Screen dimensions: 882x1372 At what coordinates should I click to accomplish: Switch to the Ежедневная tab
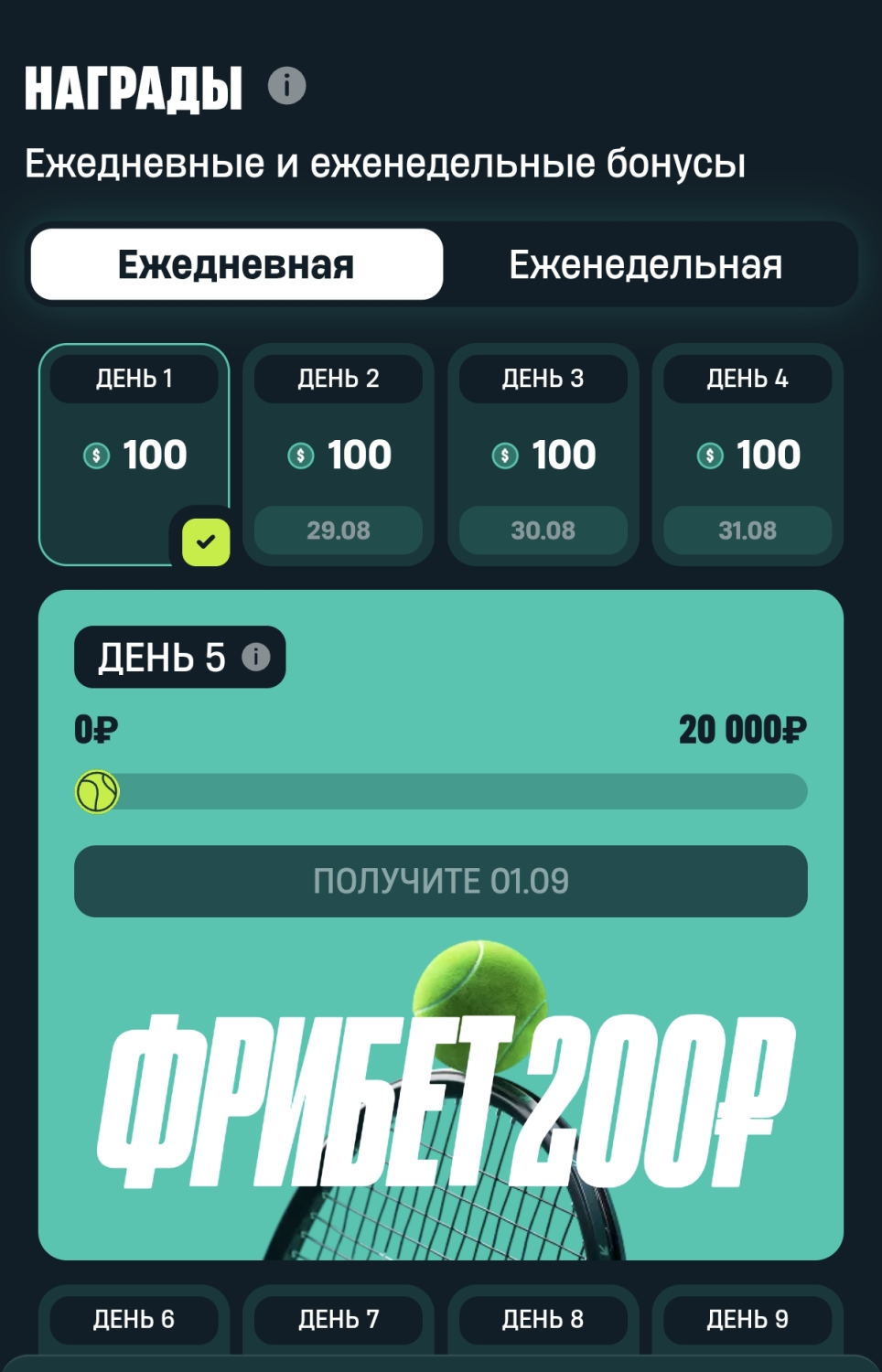(236, 264)
